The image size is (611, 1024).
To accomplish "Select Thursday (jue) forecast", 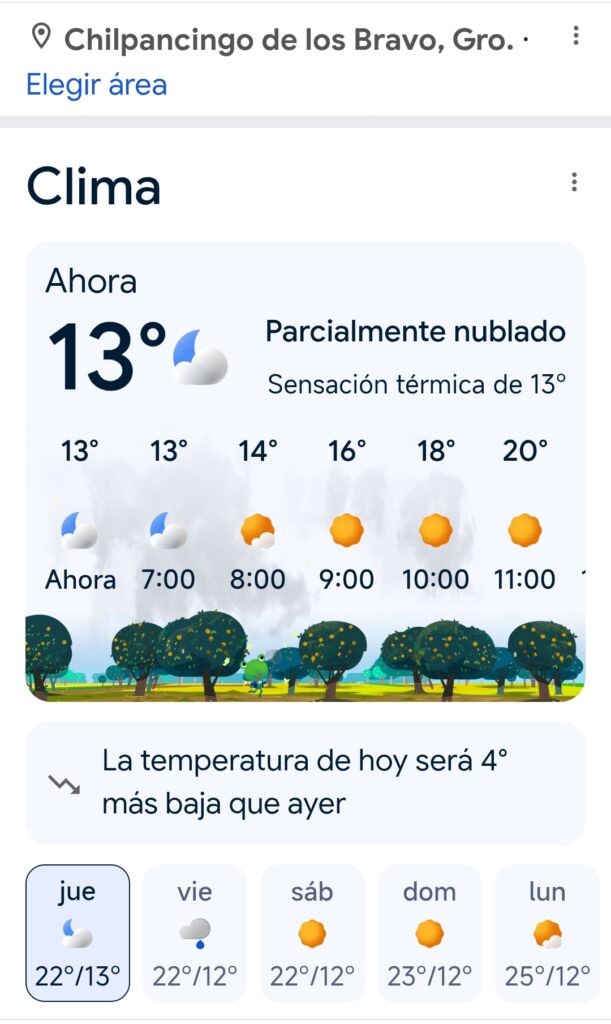I will pyautogui.click(x=78, y=932).
